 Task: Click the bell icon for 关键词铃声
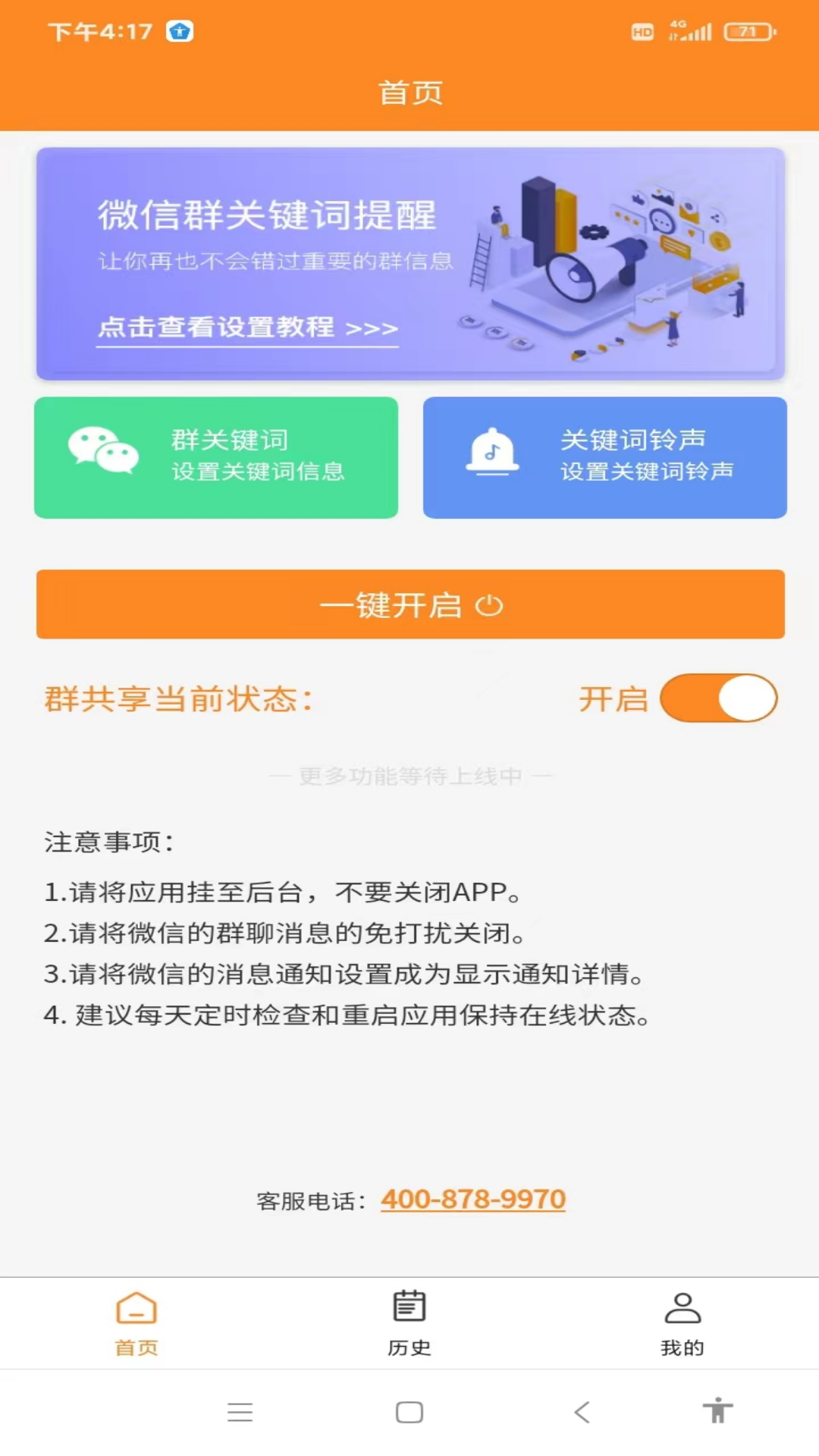point(491,451)
